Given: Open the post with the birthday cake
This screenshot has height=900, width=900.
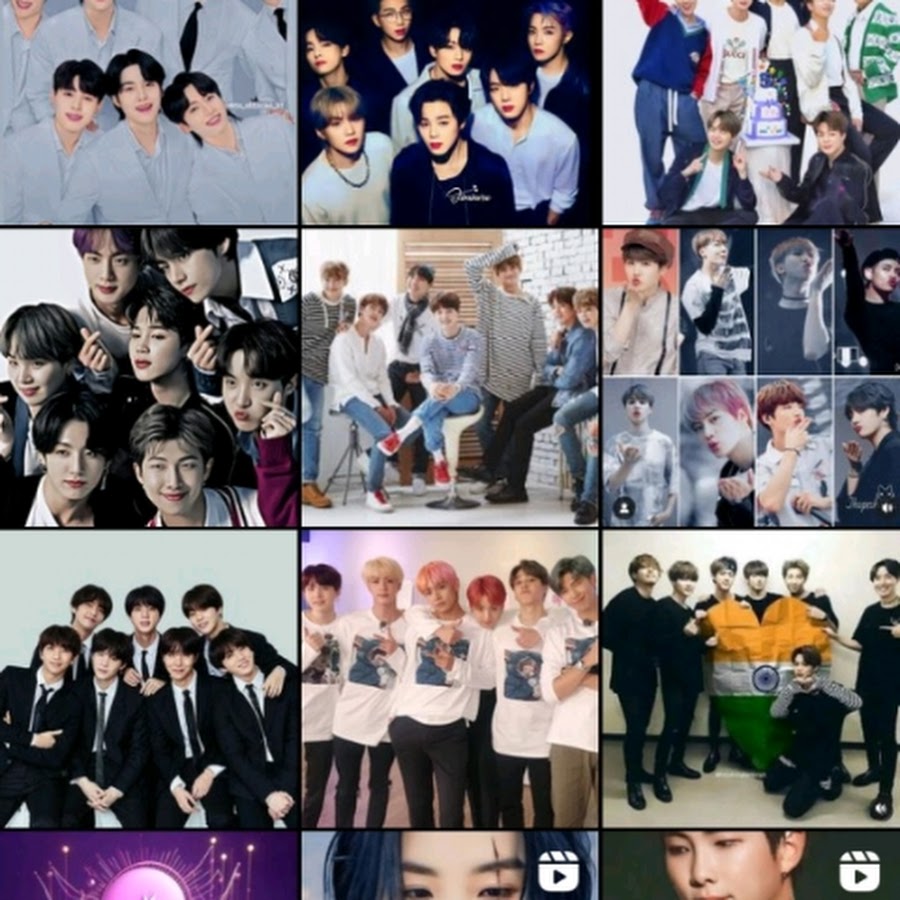Looking at the screenshot, I should pos(752,110).
